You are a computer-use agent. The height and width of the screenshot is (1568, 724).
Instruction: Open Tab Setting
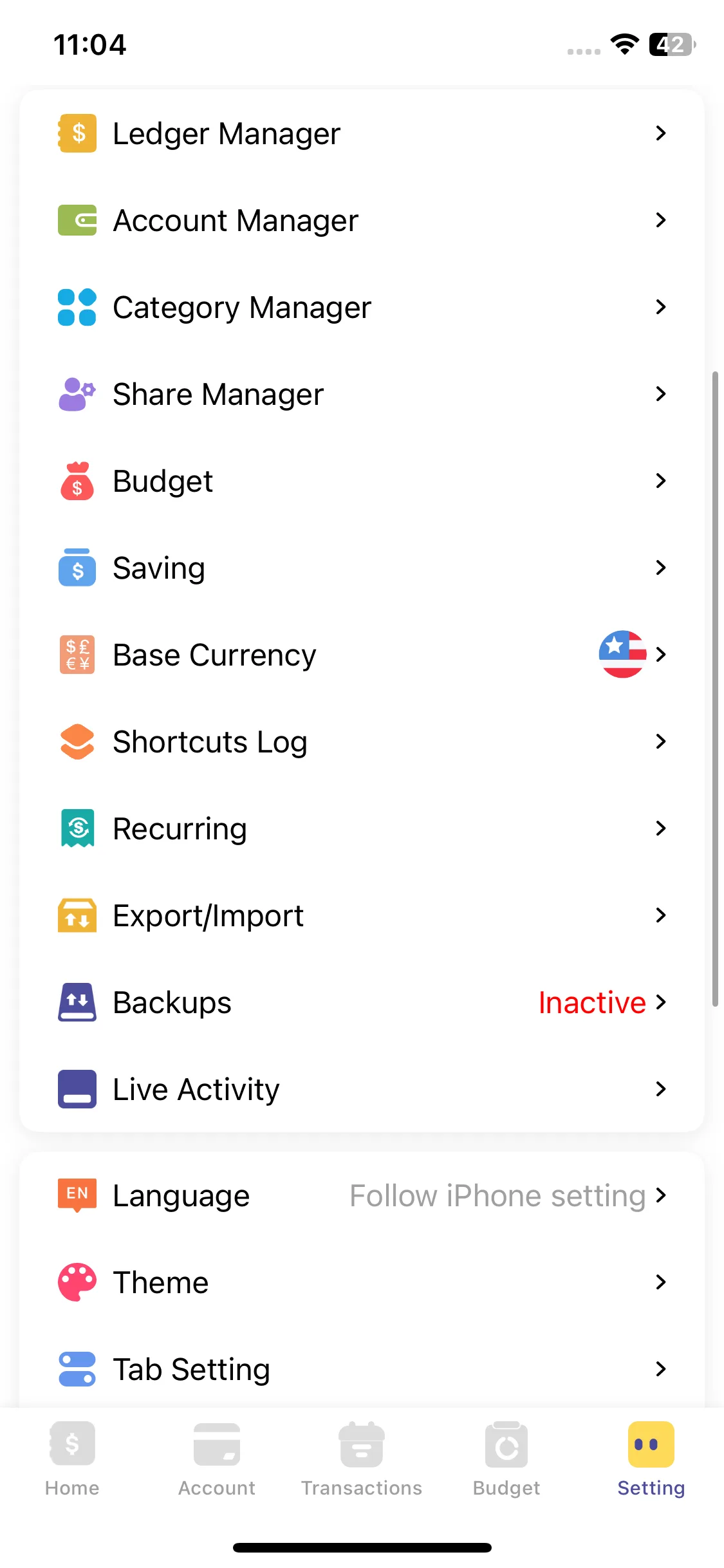tap(360, 1370)
